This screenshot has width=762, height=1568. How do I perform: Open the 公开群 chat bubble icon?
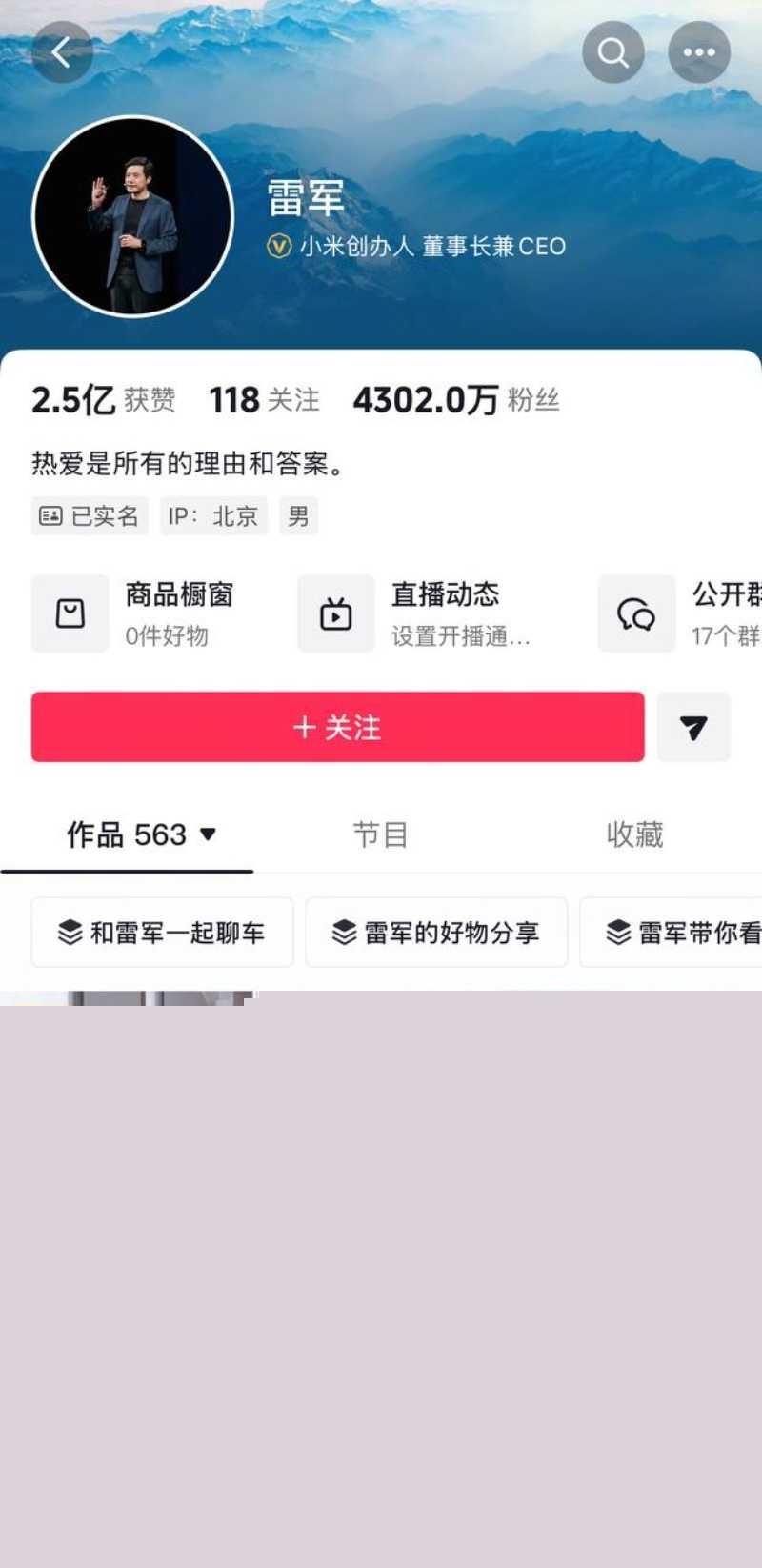click(x=635, y=613)
